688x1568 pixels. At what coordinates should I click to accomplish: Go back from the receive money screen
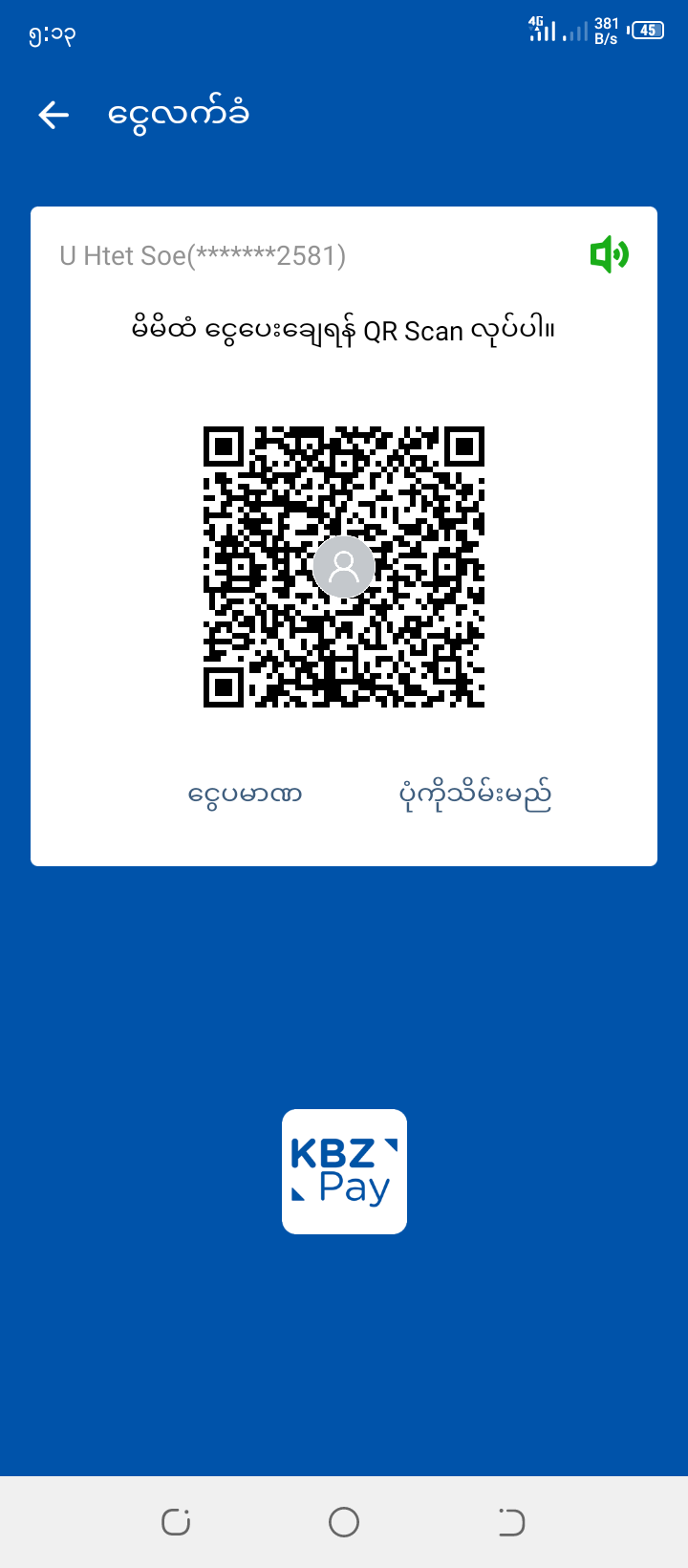(x=54, y=116)
